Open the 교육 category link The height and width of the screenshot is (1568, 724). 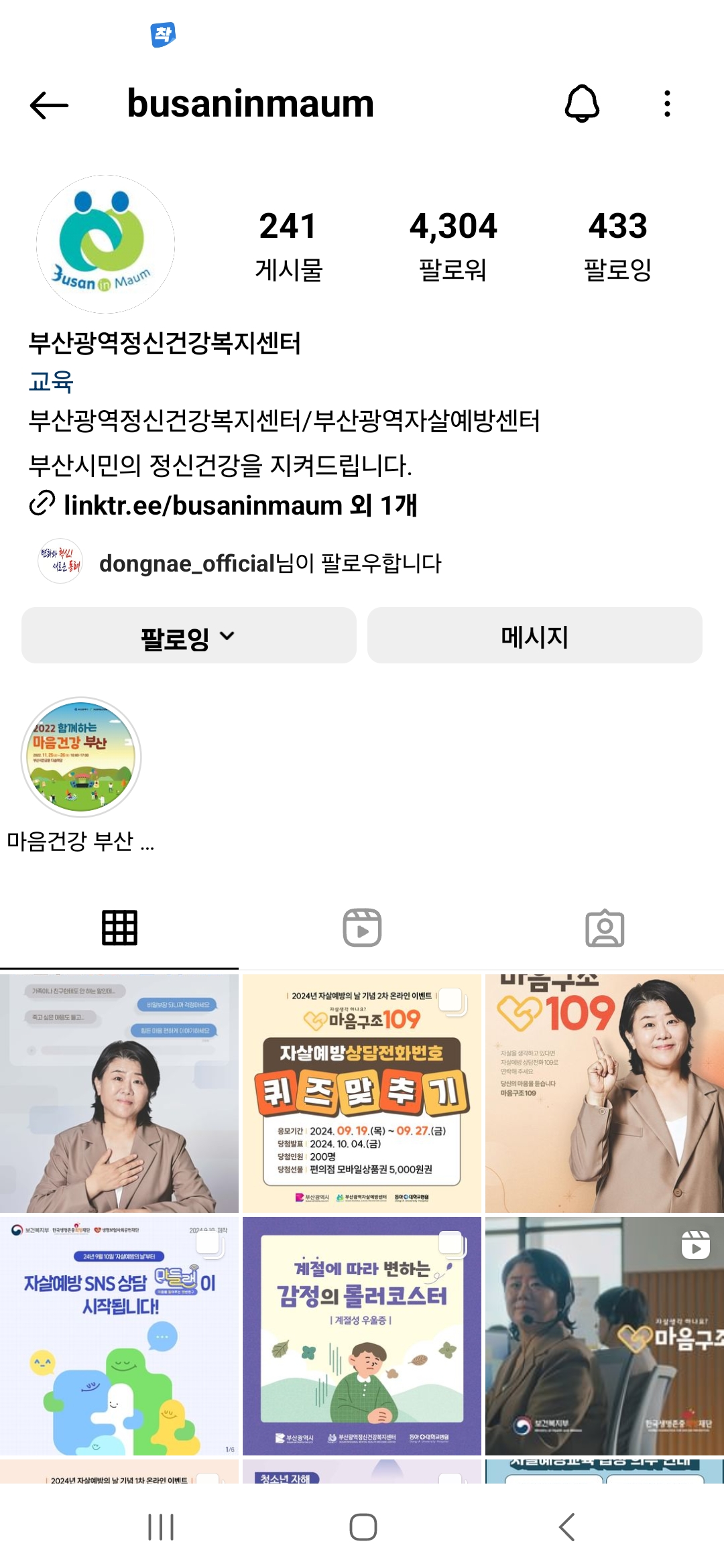point(51,382)
